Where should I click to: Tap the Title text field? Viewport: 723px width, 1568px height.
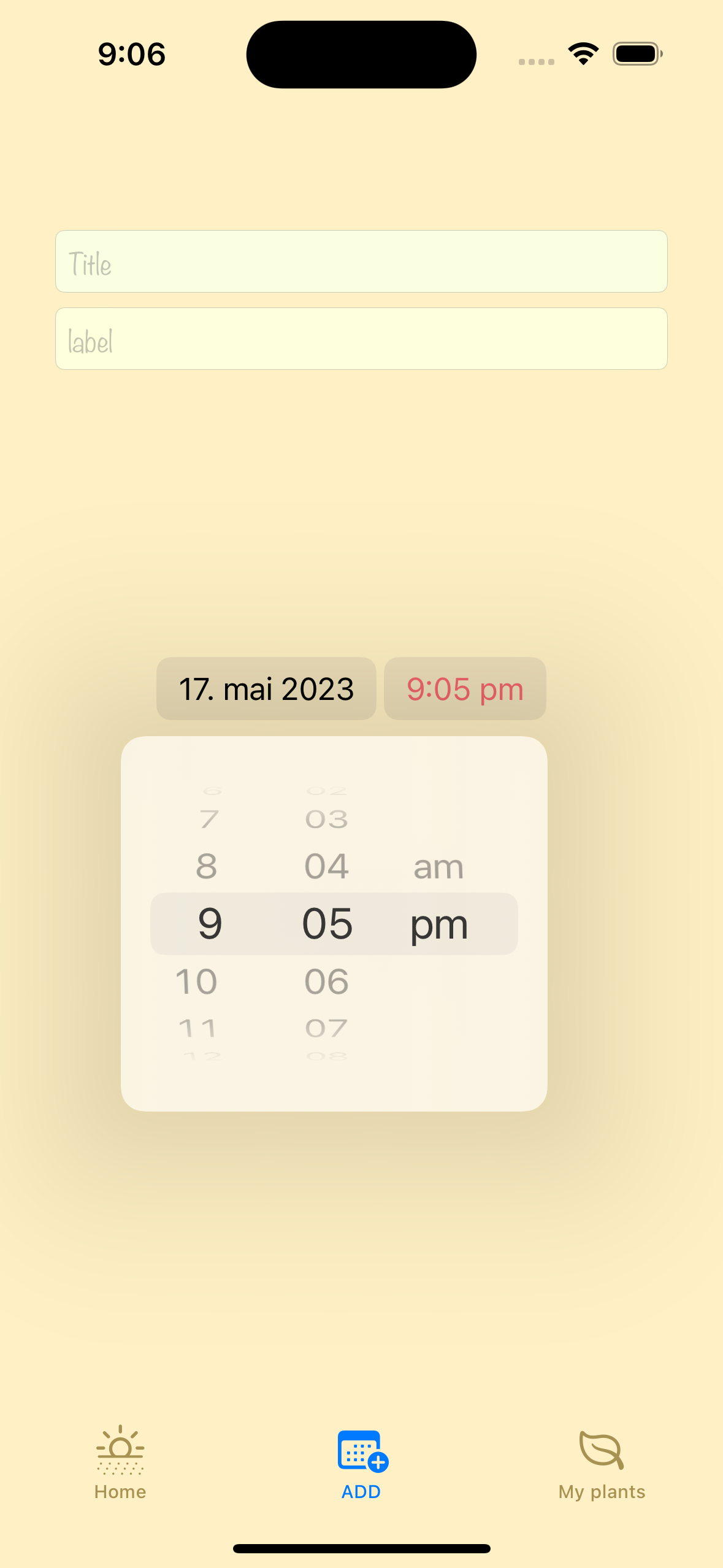pyautogui.click(x=361, y=261)
